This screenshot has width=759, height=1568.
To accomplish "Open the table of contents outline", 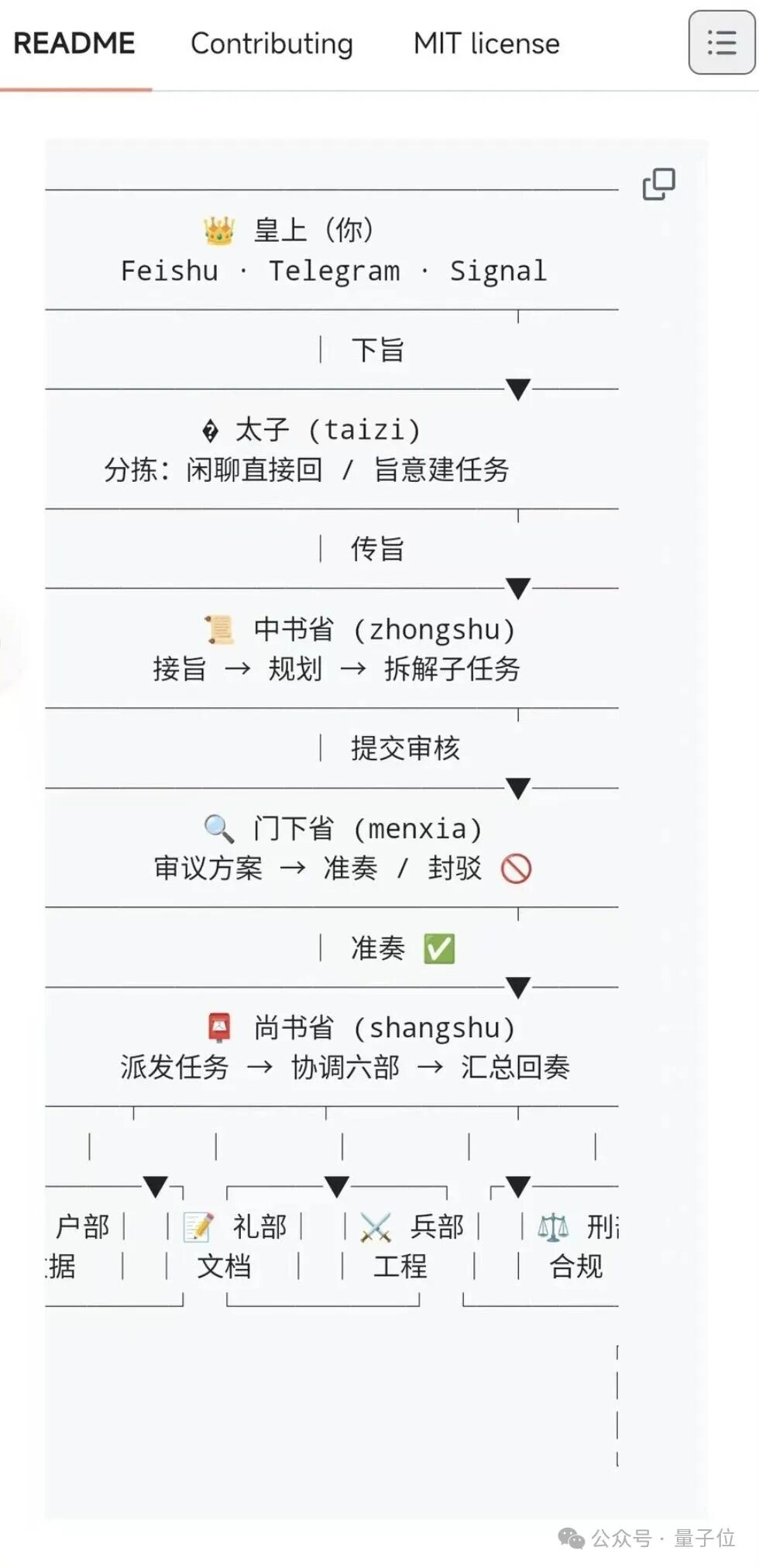I will click(721, 43).
